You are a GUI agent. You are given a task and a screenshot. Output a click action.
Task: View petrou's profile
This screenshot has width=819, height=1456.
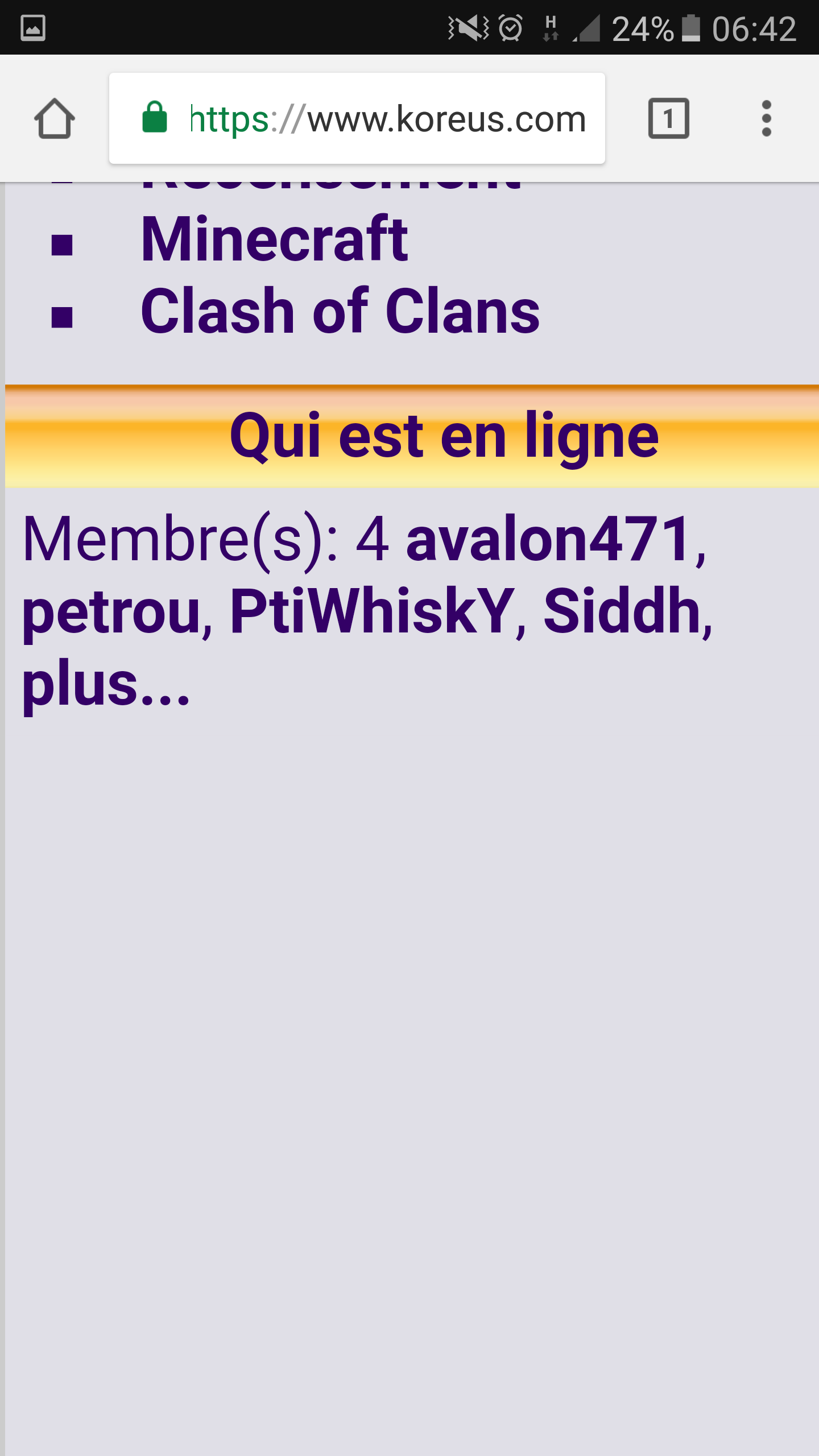click(111, 611)
